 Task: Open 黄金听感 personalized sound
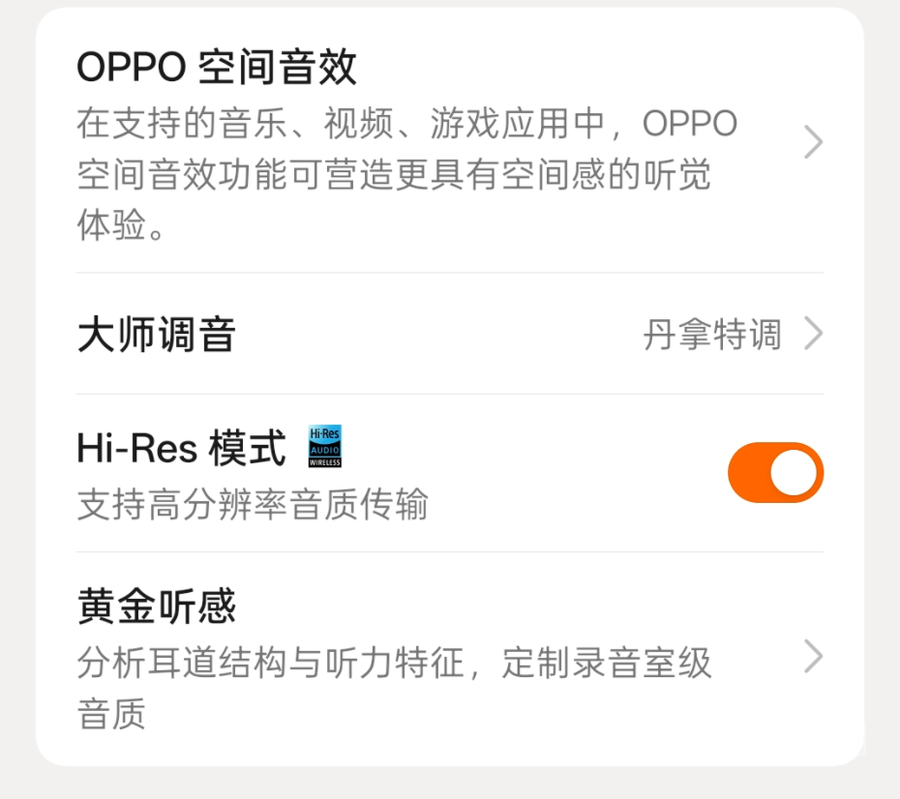point(449,657)
